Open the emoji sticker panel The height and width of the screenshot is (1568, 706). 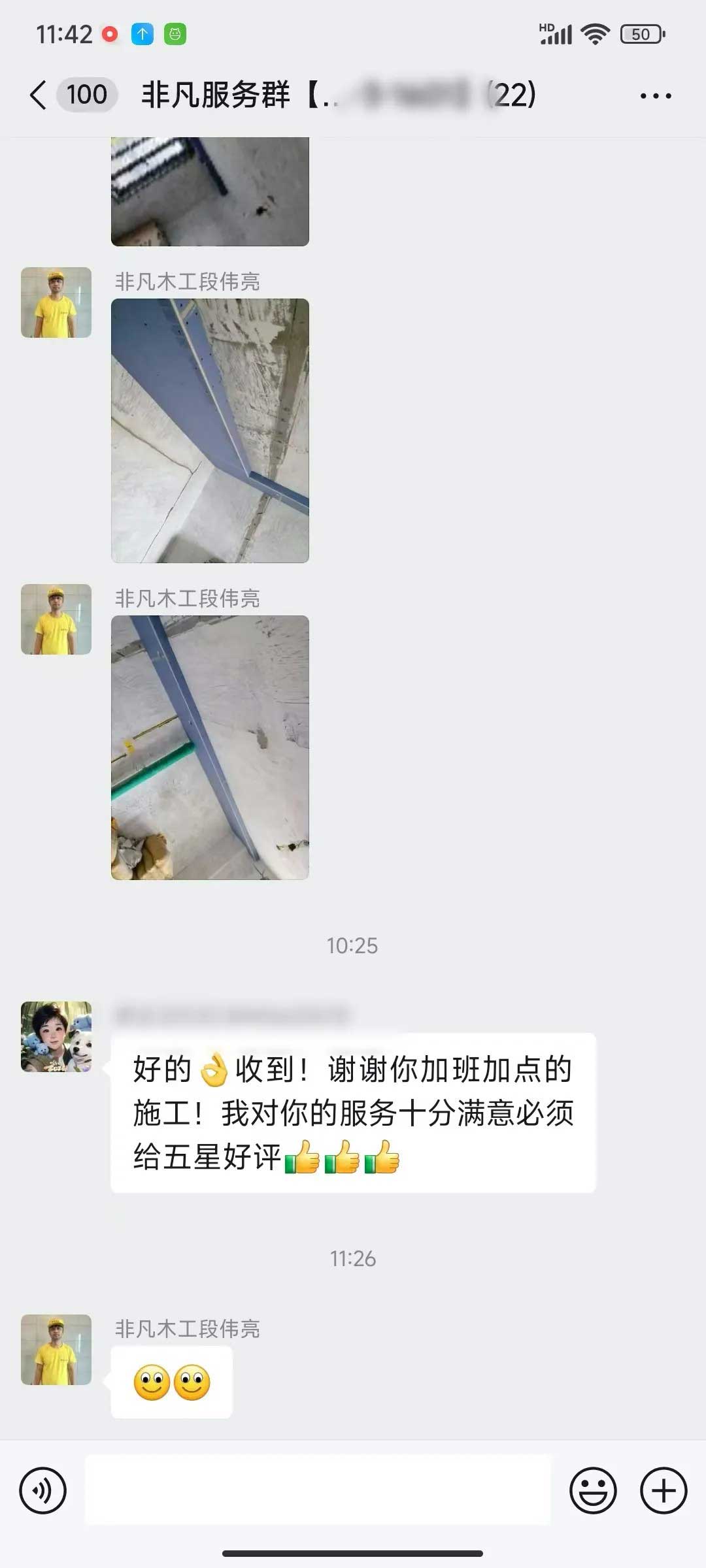tap(593, 1490)
